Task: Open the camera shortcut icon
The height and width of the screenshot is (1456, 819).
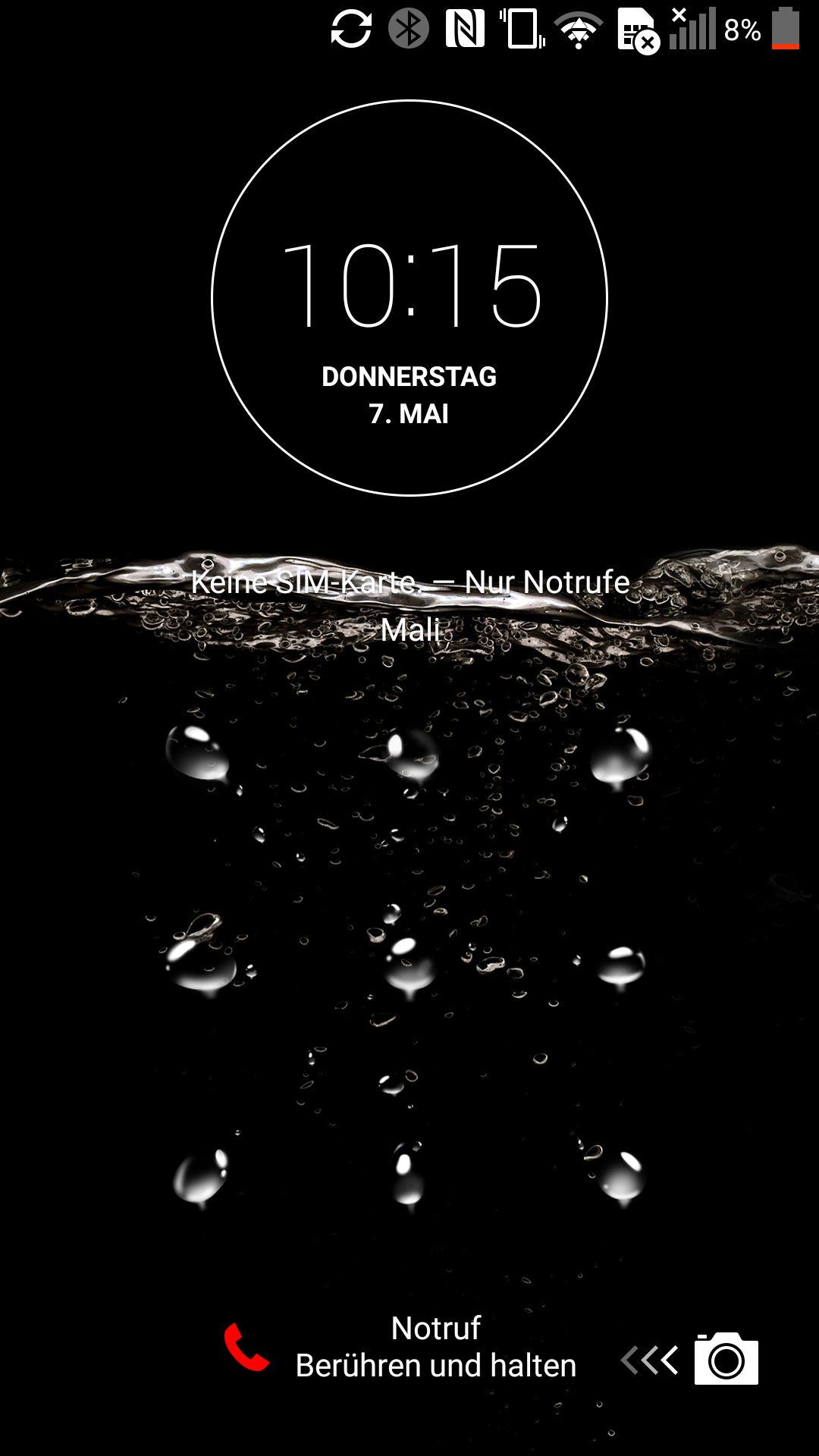Action: point(726,1359)
